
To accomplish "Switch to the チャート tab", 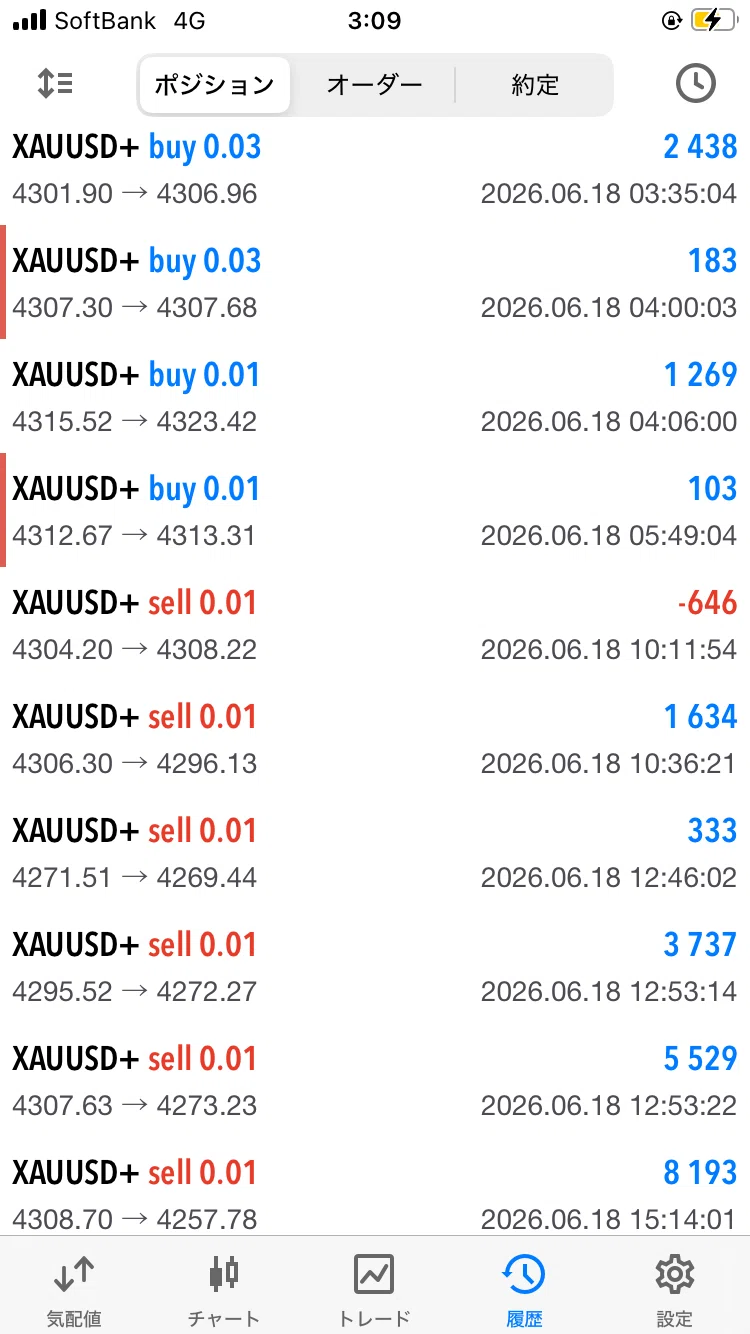I will [225, 1288].
